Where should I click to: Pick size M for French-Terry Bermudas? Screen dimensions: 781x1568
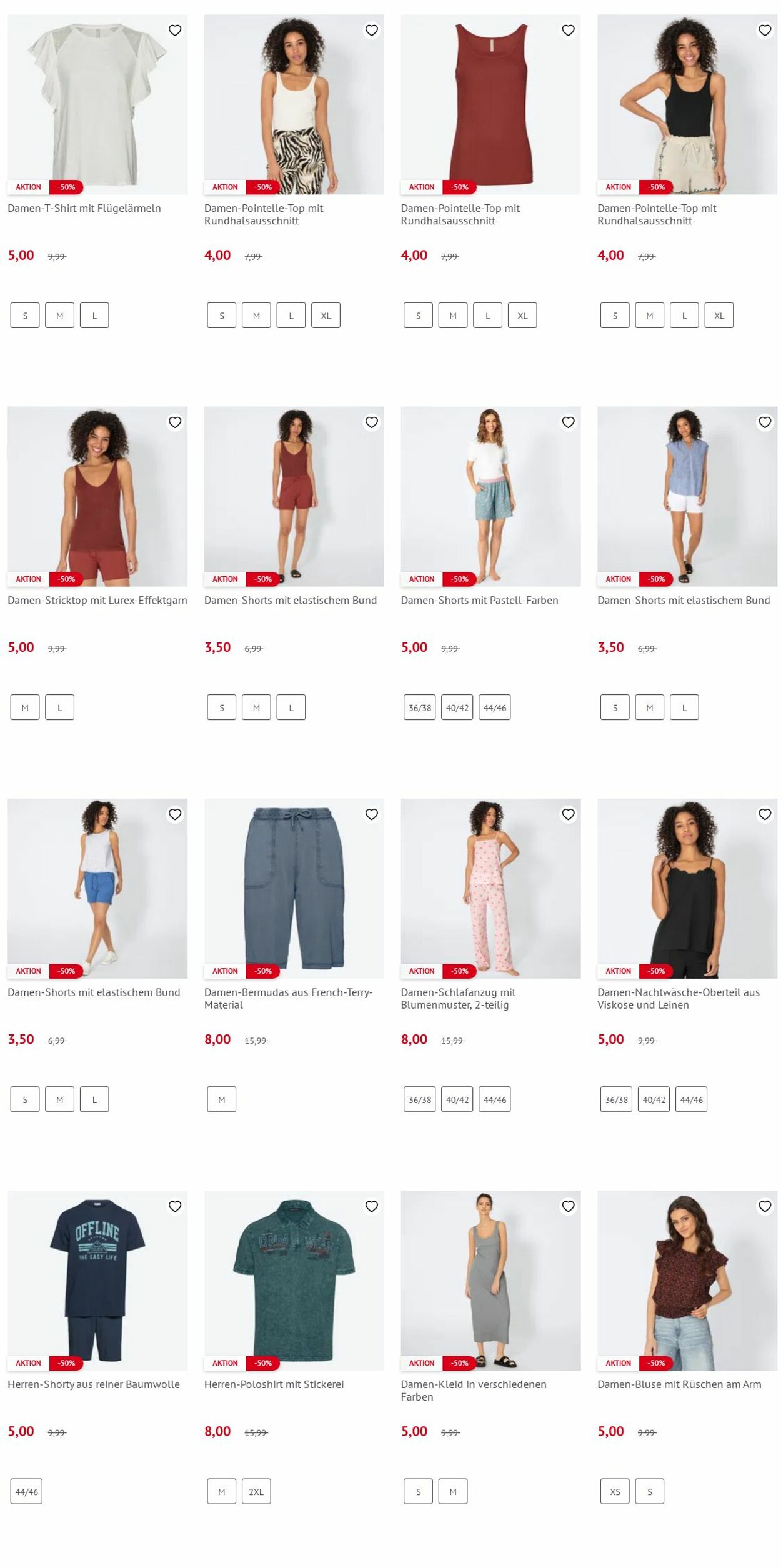[221, 1099]
